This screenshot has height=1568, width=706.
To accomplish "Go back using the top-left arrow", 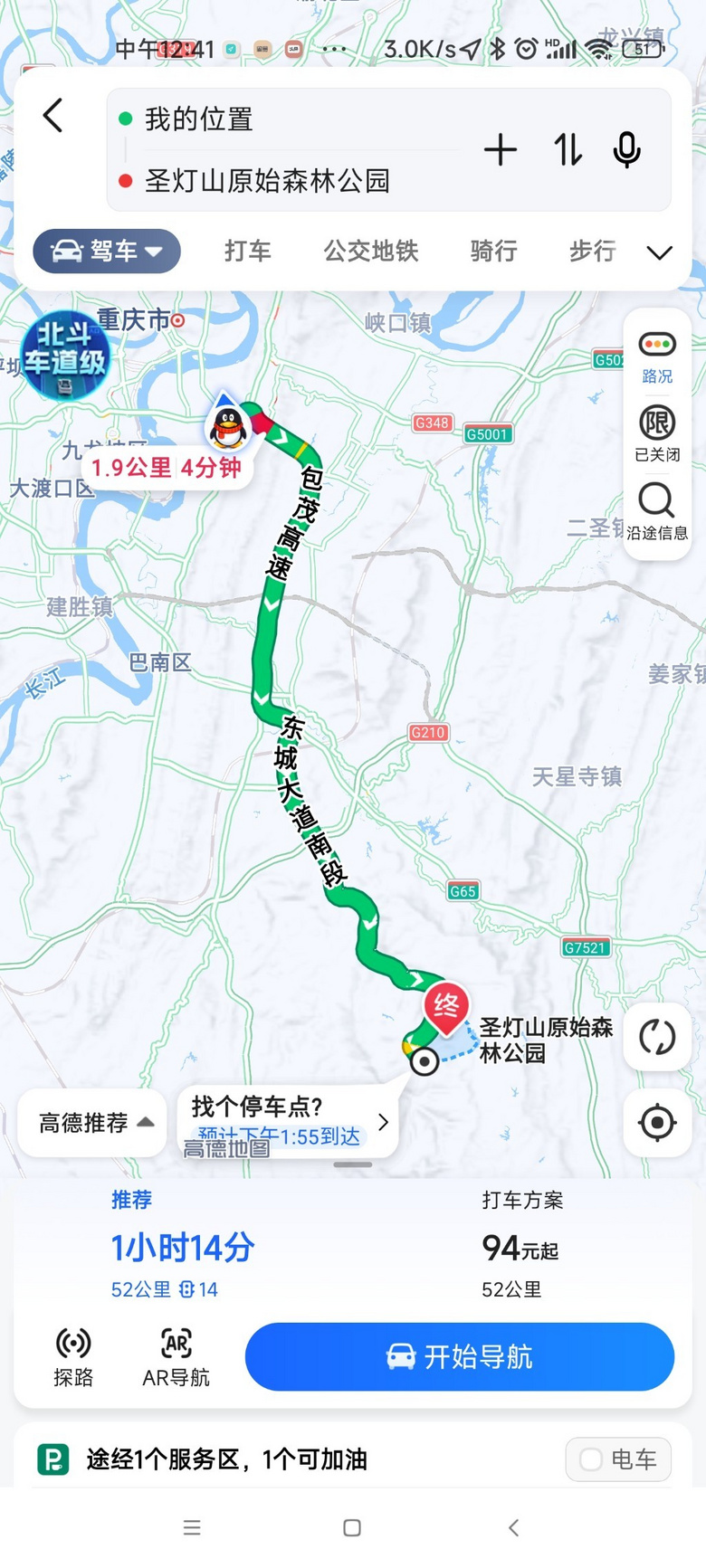I will (x=53, y=116).
